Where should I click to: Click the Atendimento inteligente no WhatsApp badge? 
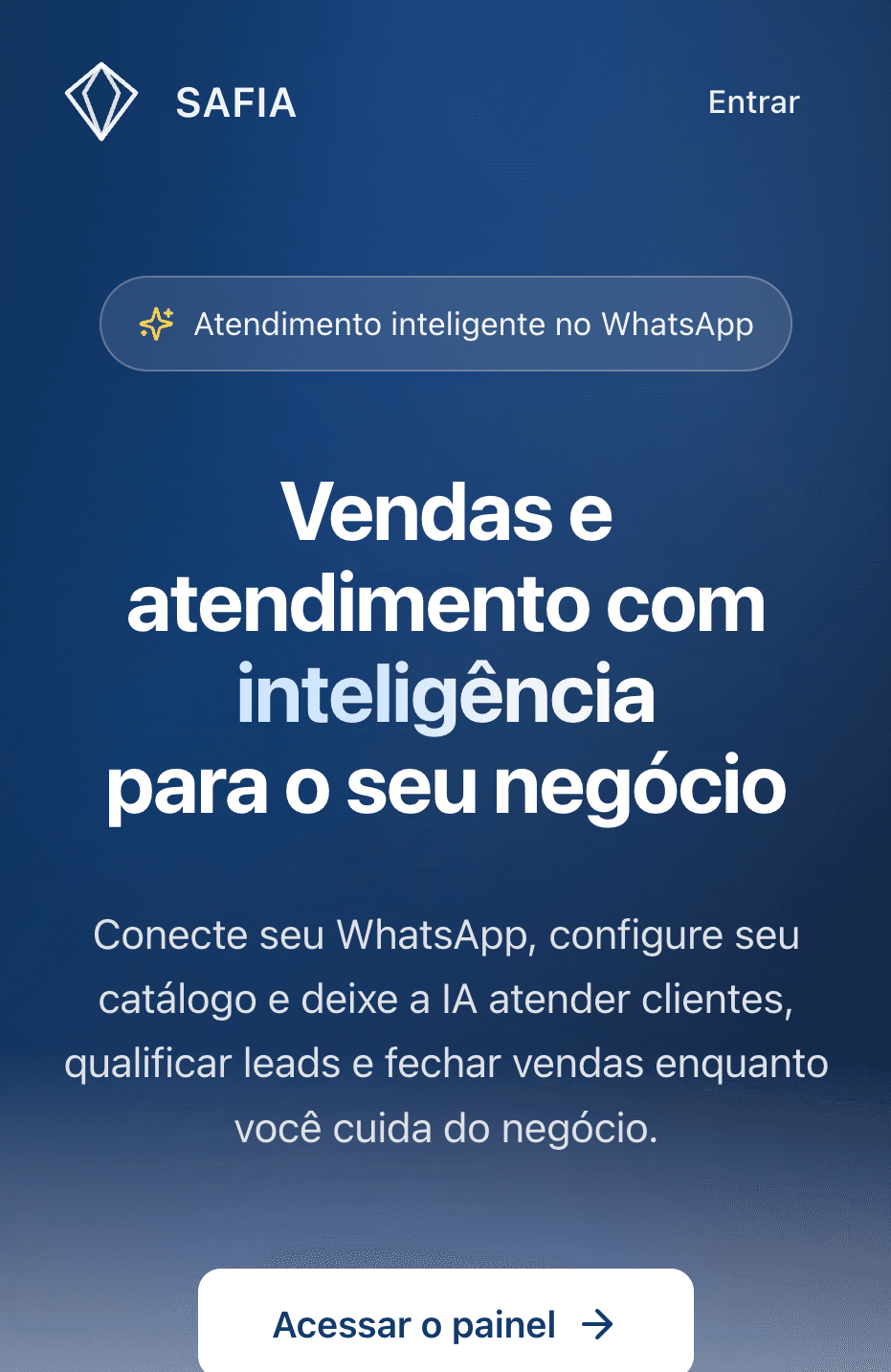click(445, 324)
